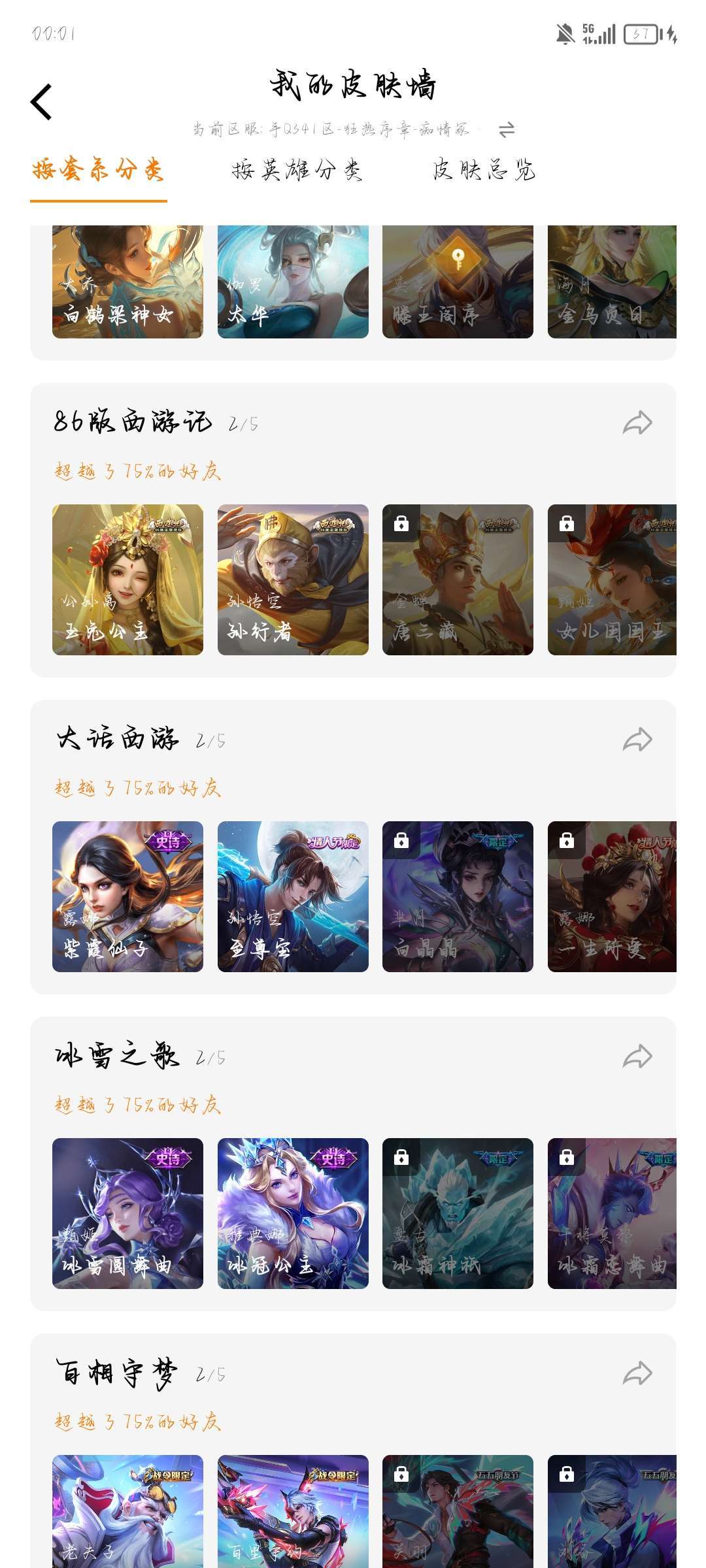Go back from 我的皮肤墙

[41, 102]
